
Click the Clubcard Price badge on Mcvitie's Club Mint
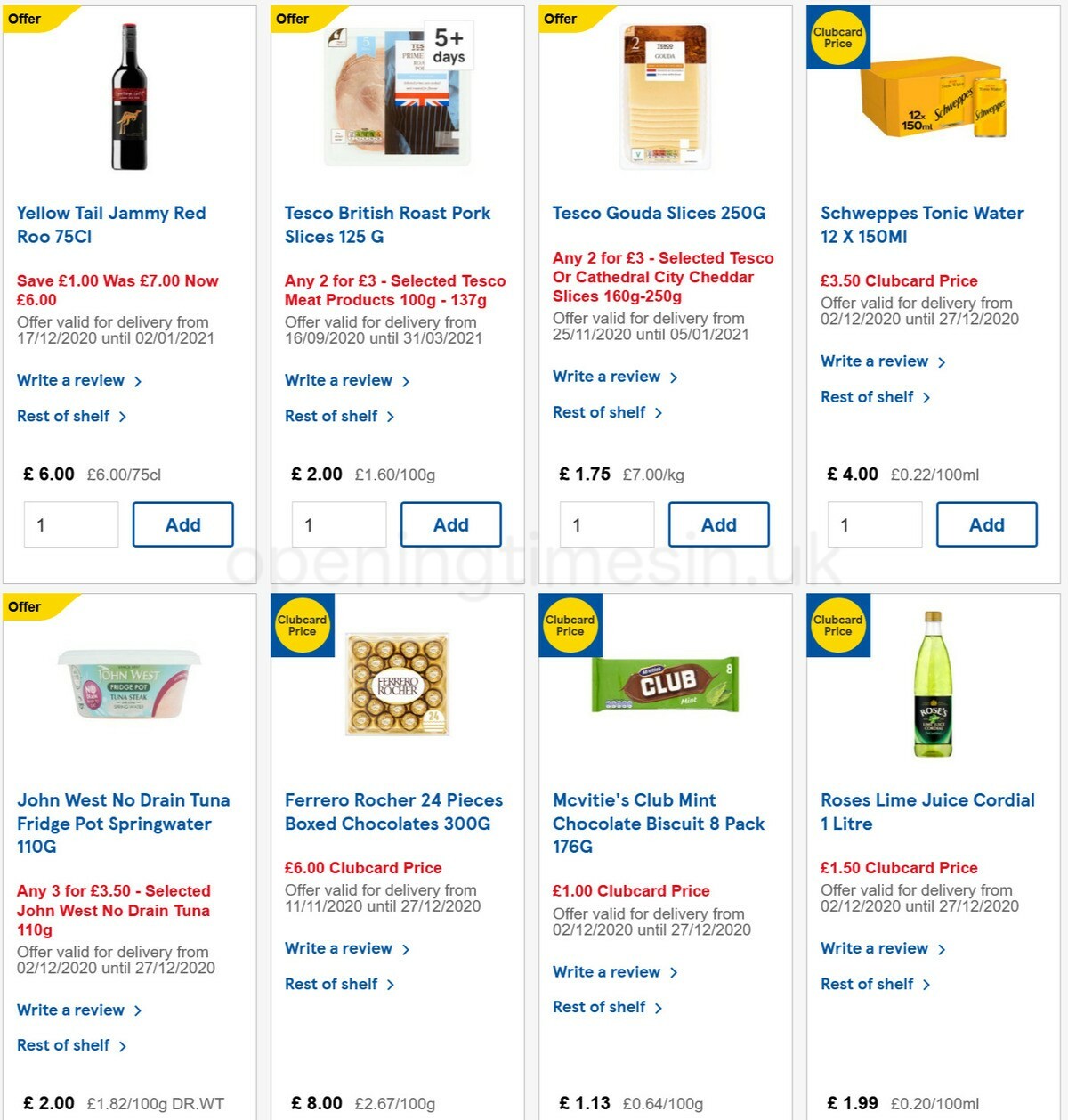[x=570, y=626]
